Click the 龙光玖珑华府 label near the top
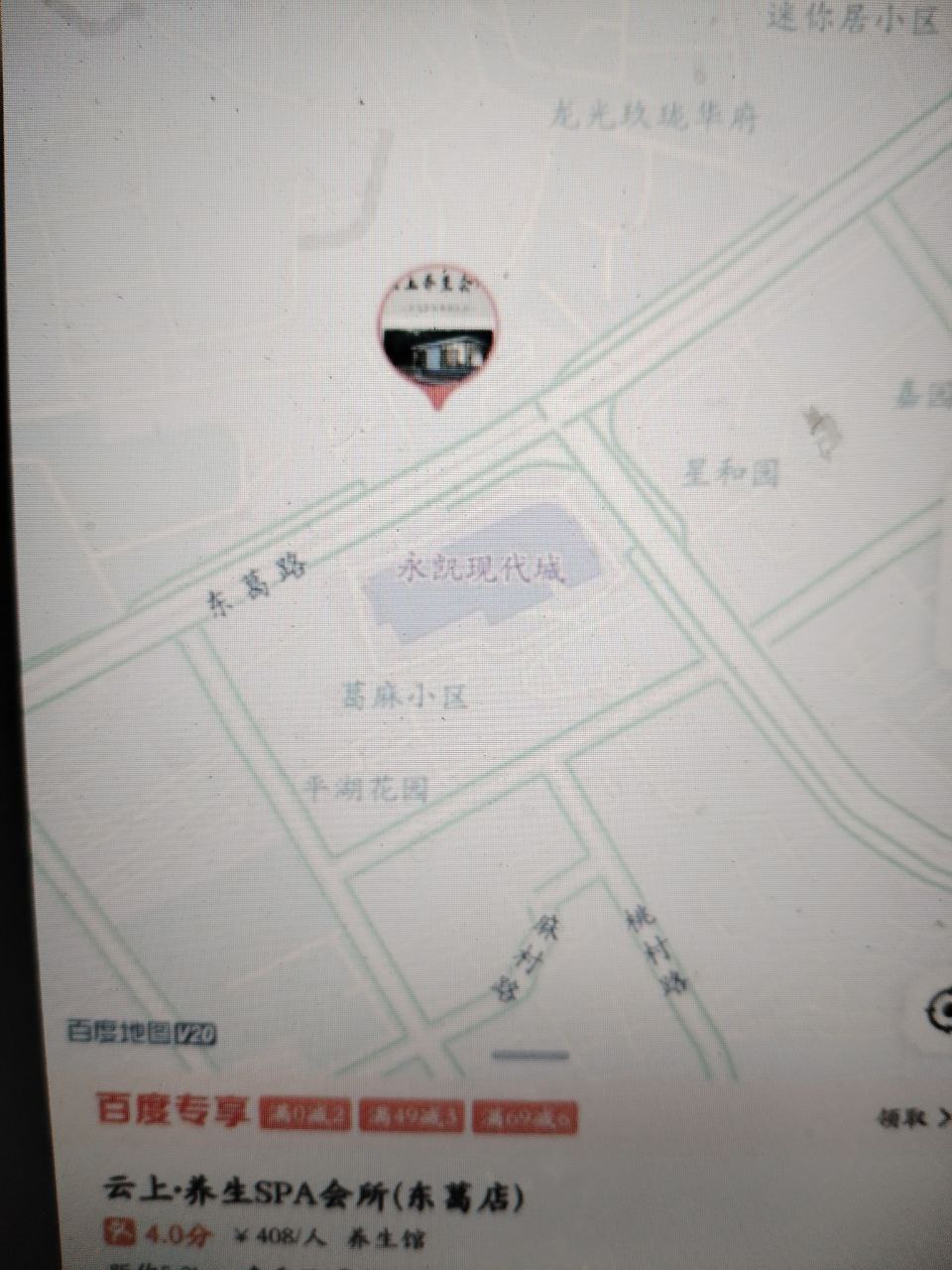952x1270 pixels. pyautogui.click(x=654, y=111)
